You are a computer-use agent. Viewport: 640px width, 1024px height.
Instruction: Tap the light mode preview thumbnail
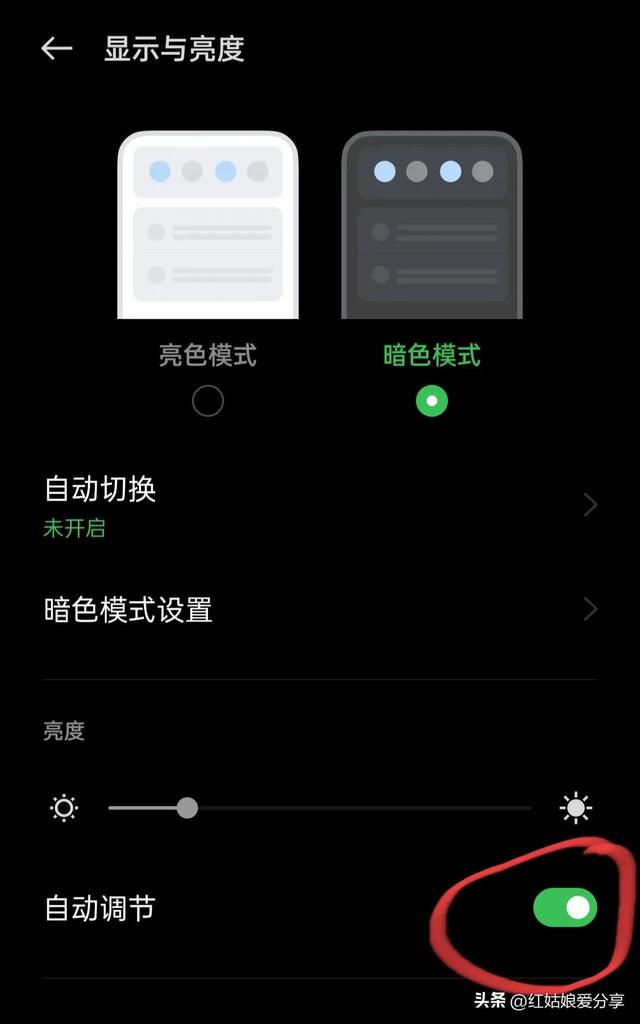tap(208, 226)
